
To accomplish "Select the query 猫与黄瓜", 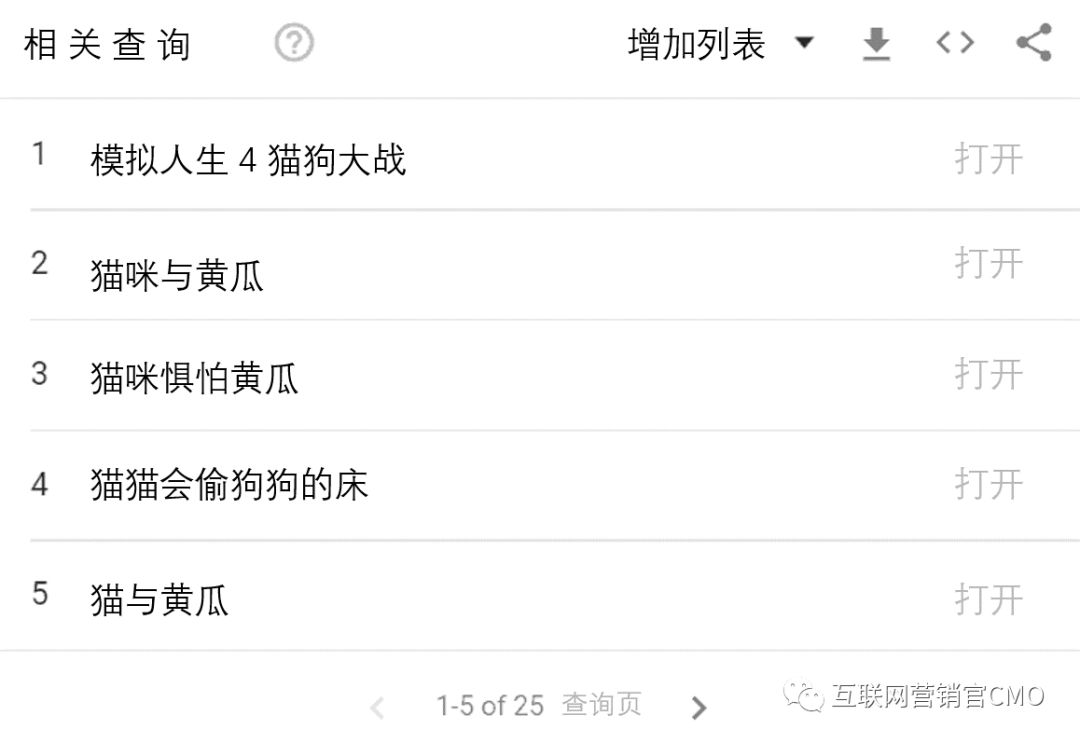I will point(159,600).
